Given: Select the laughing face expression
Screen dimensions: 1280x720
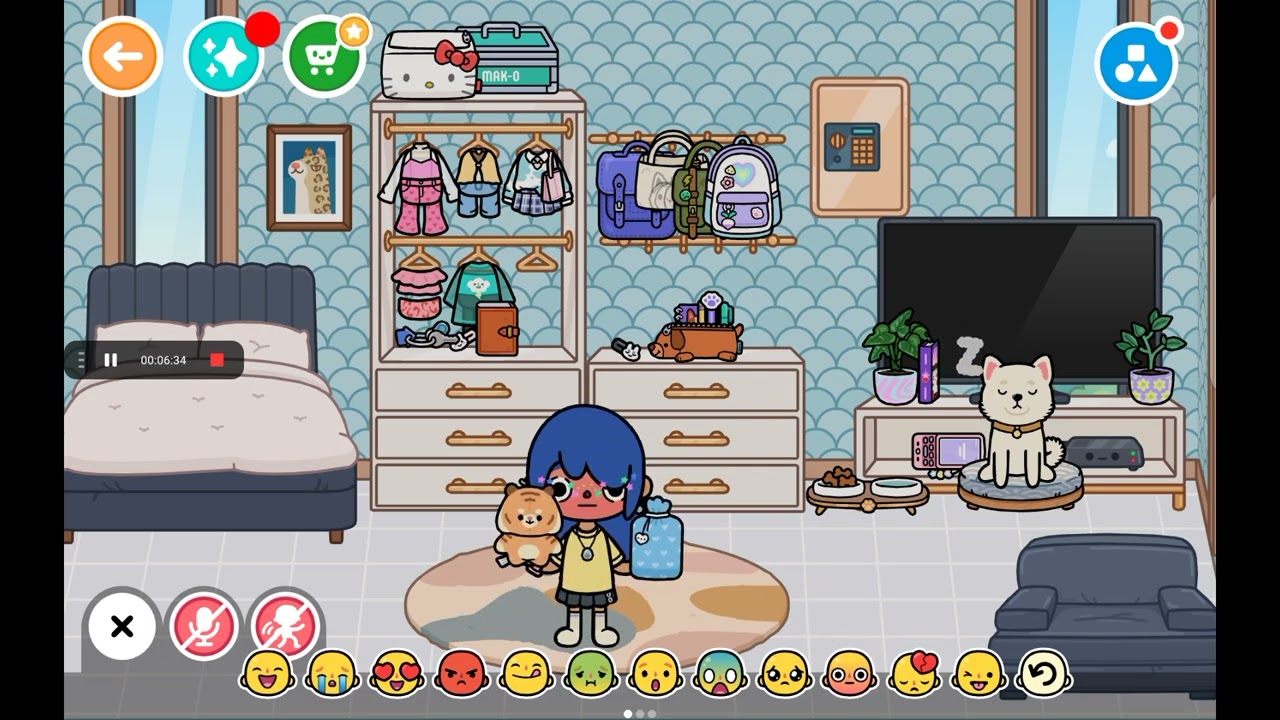Looking at the screenshot, I should point(267,674).
